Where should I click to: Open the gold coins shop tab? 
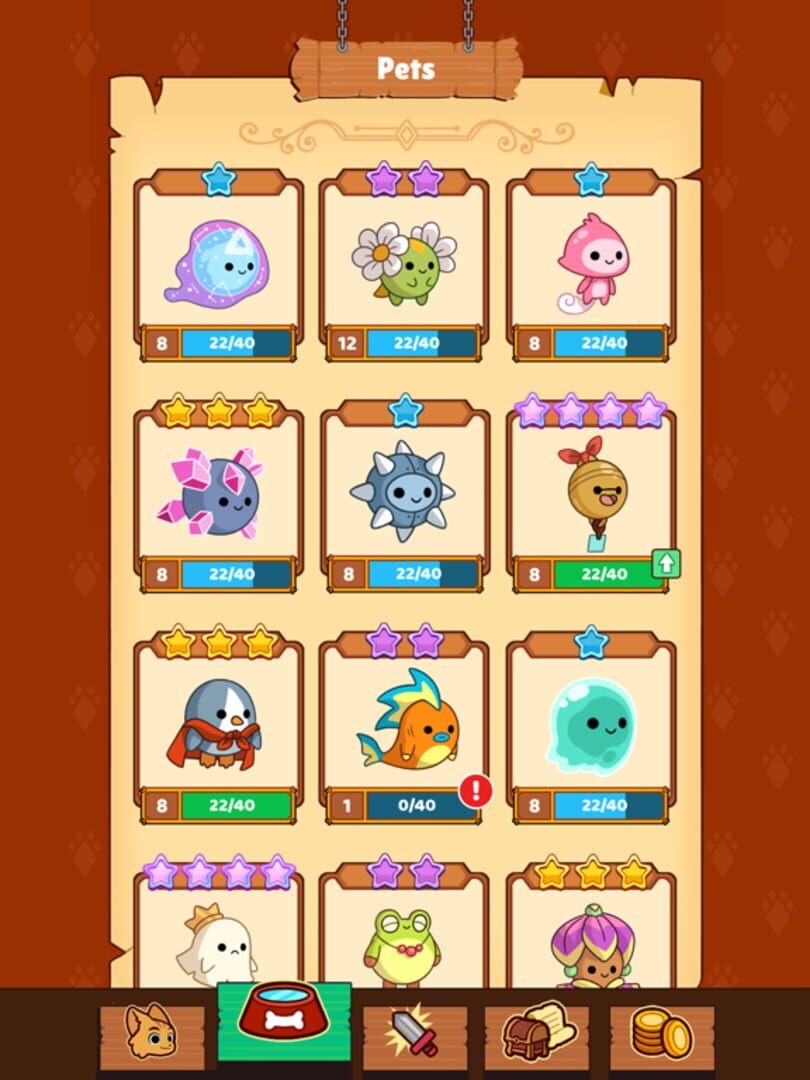[x=662, y=1035]
